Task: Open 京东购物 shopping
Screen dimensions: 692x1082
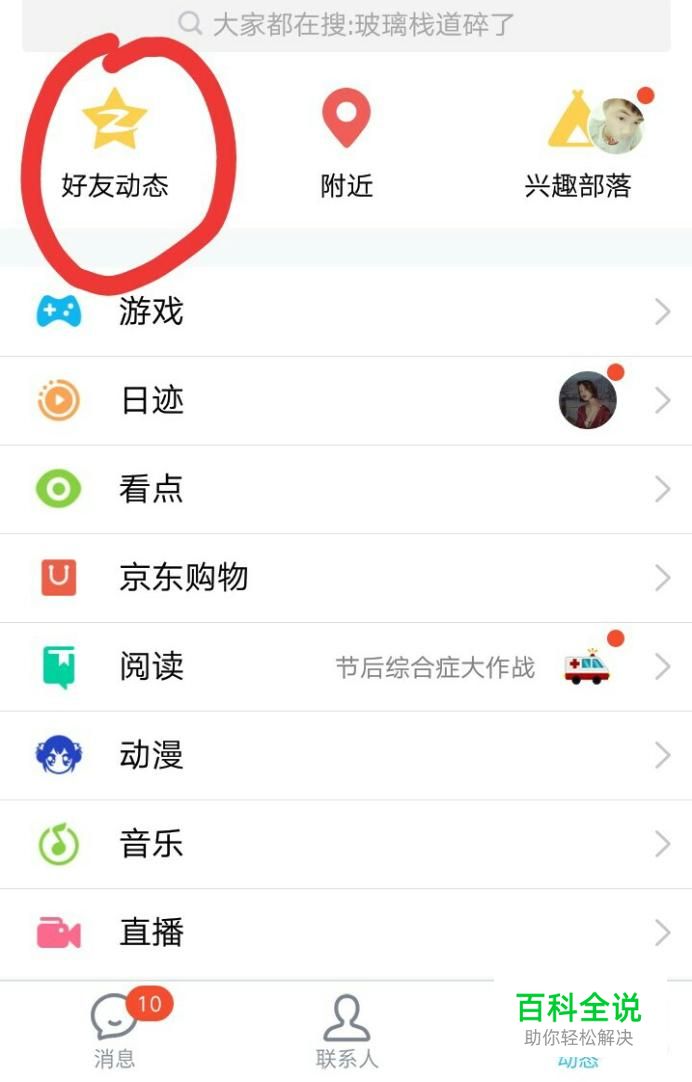Action: (346, 578)
